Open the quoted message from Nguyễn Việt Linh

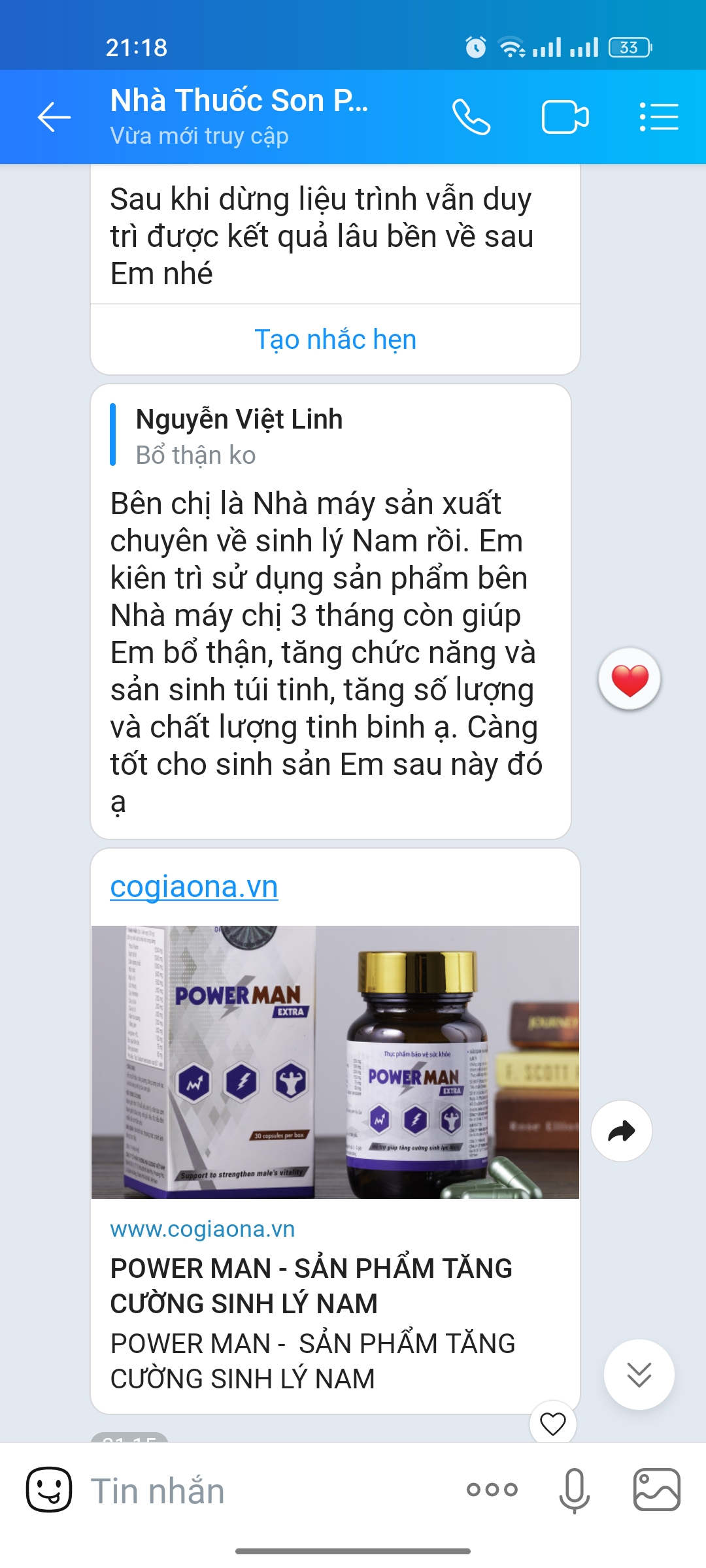click(x=239, y=436)
